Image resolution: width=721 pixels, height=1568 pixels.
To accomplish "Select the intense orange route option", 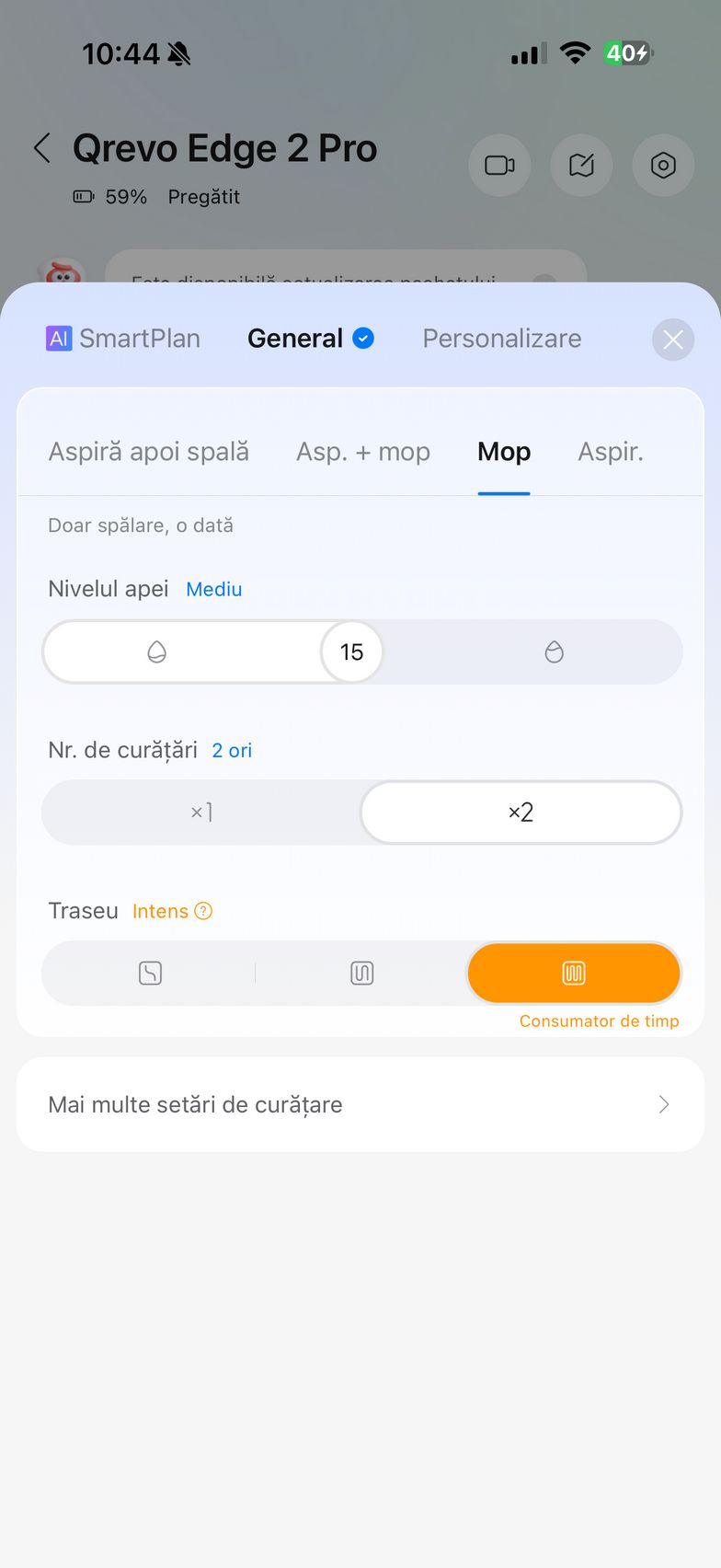I will (573, 974).
